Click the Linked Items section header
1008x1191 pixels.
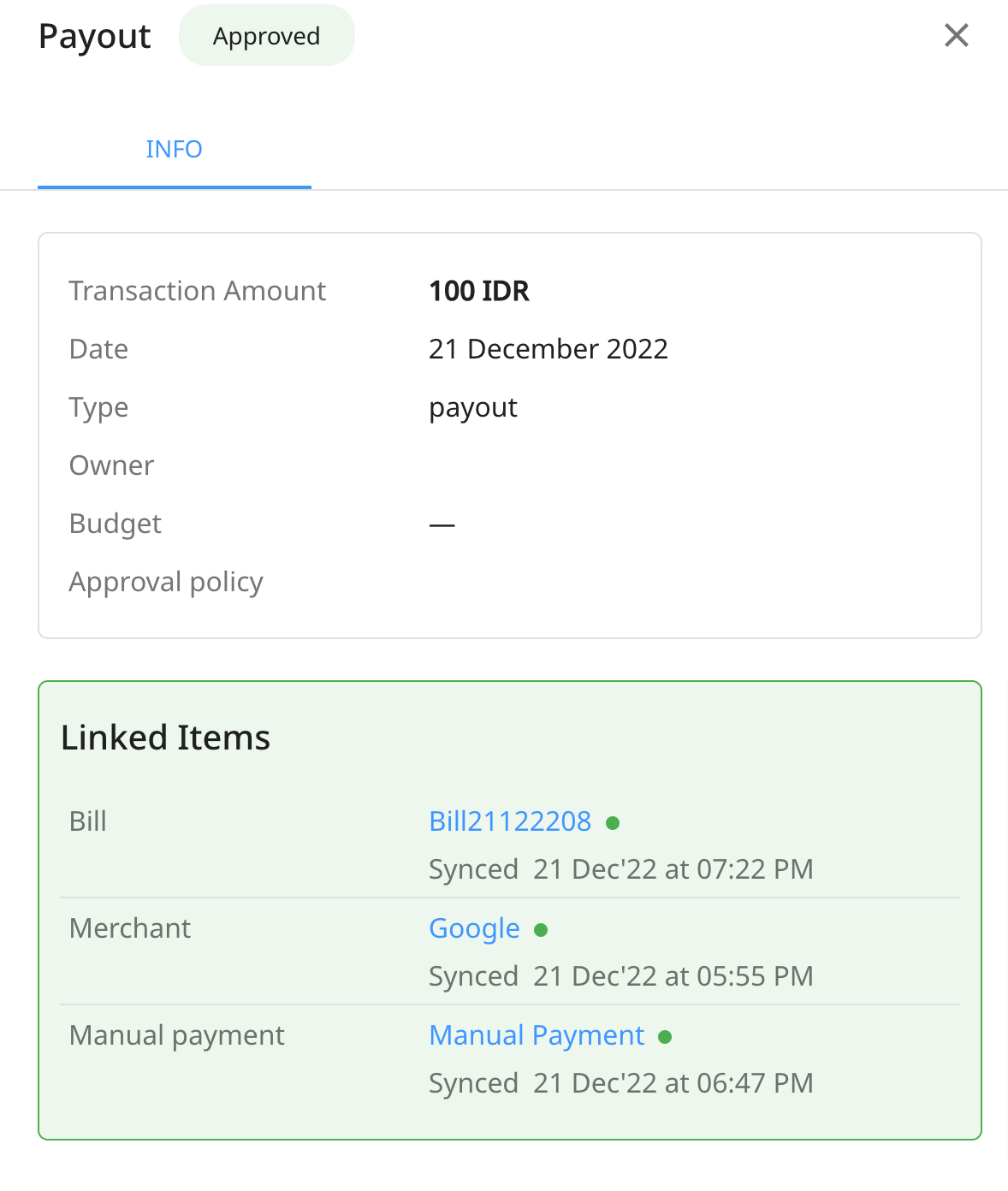point(165,737)
